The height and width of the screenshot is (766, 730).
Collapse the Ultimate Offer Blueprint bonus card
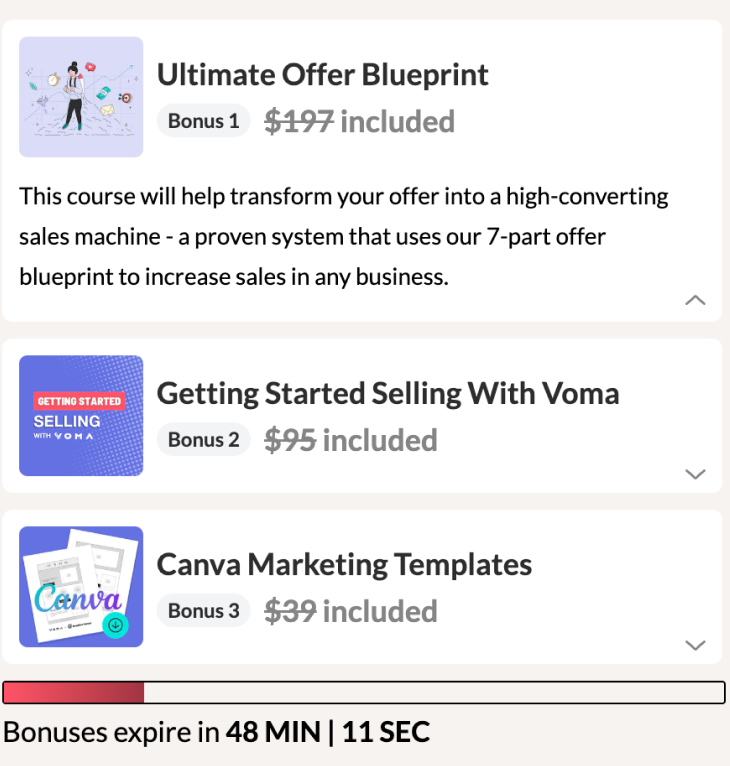pyautogui.click(x=695, y=300)
